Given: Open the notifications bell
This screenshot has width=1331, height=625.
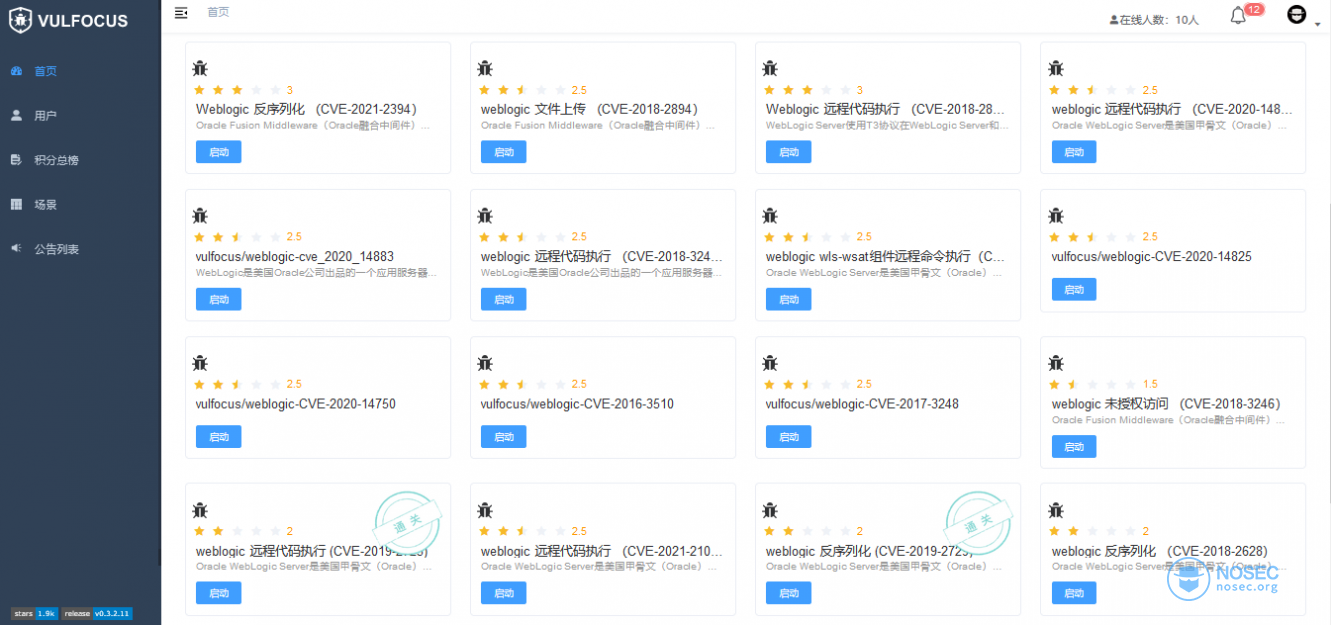Looking at the screenshot, I should (x=1238, y=16).
